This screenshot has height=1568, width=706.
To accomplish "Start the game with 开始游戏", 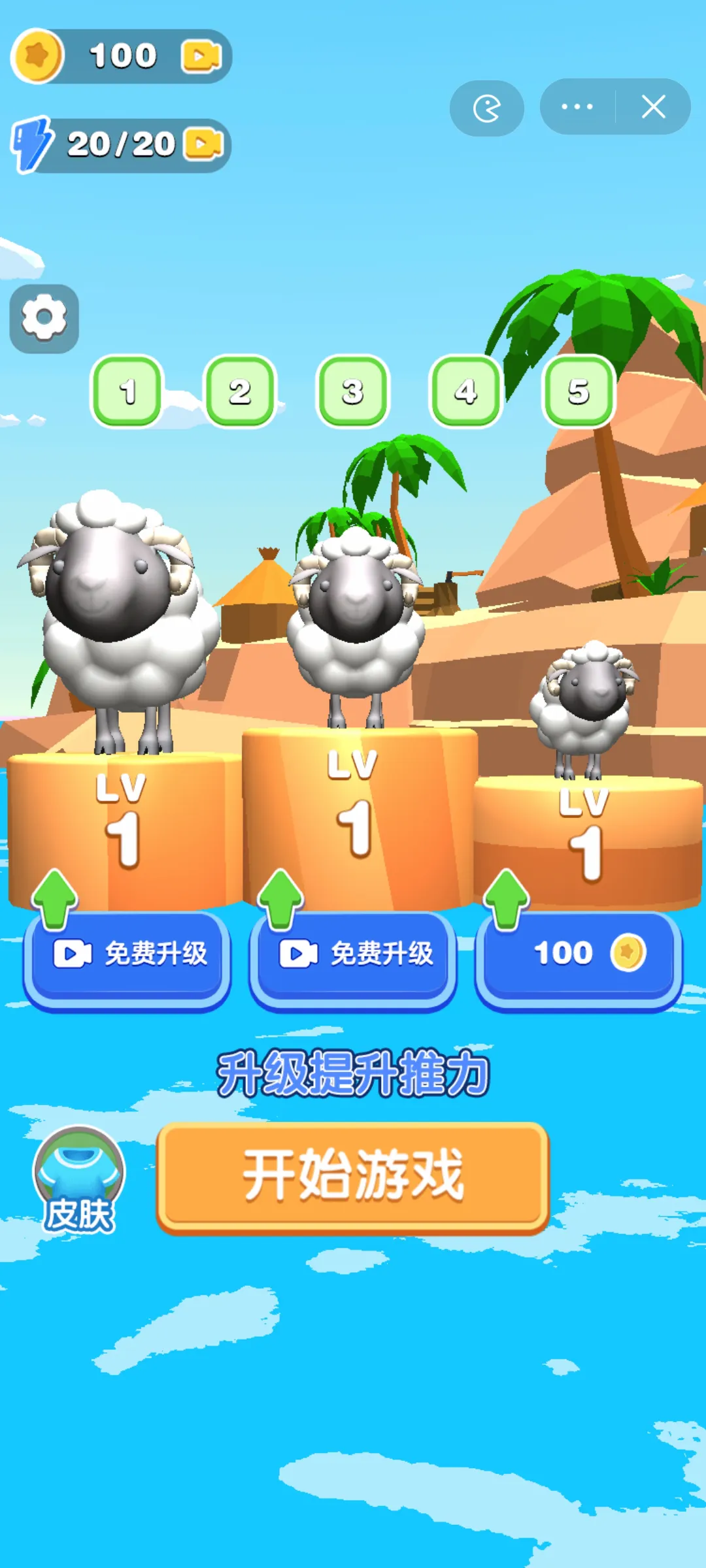I will tap(353, 1177).
